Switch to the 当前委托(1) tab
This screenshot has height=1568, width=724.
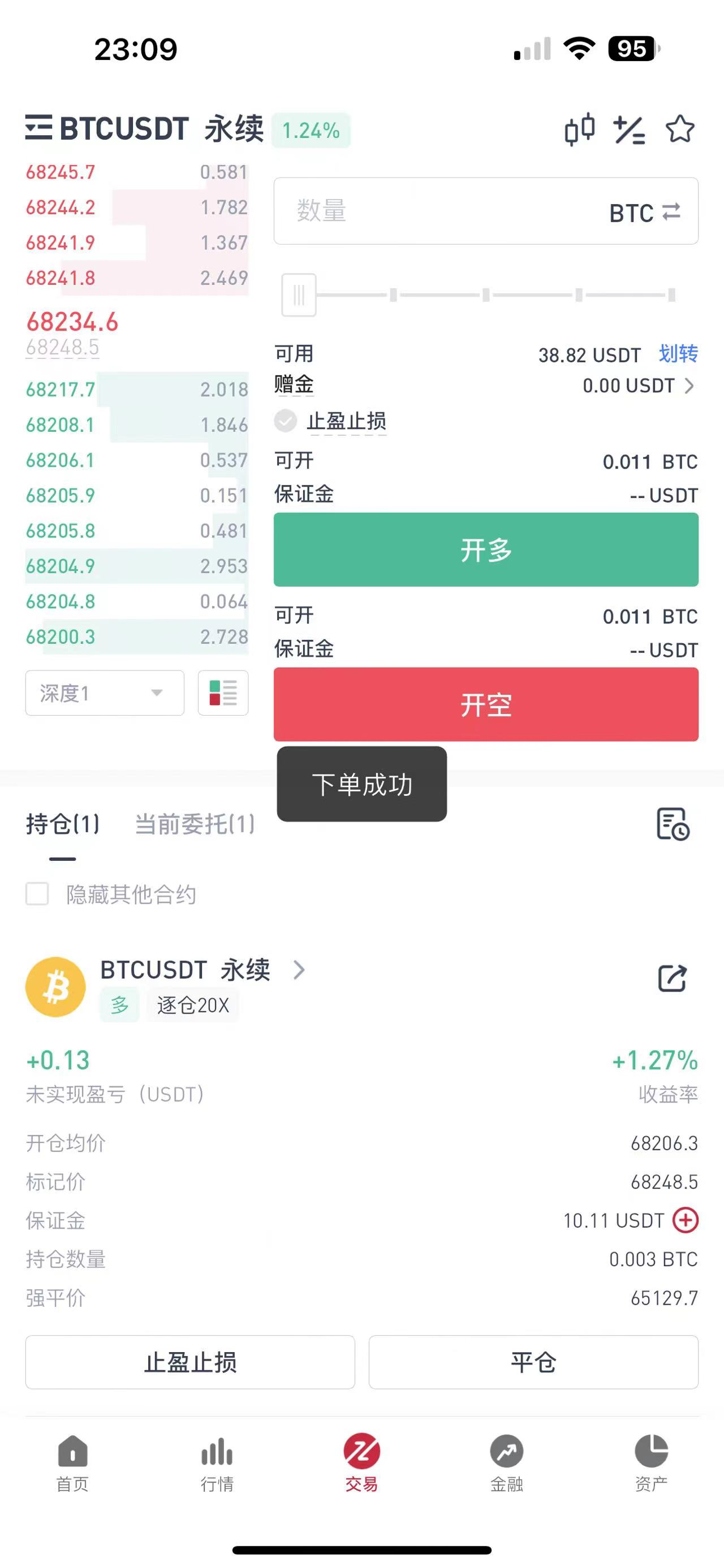point(193,824)
